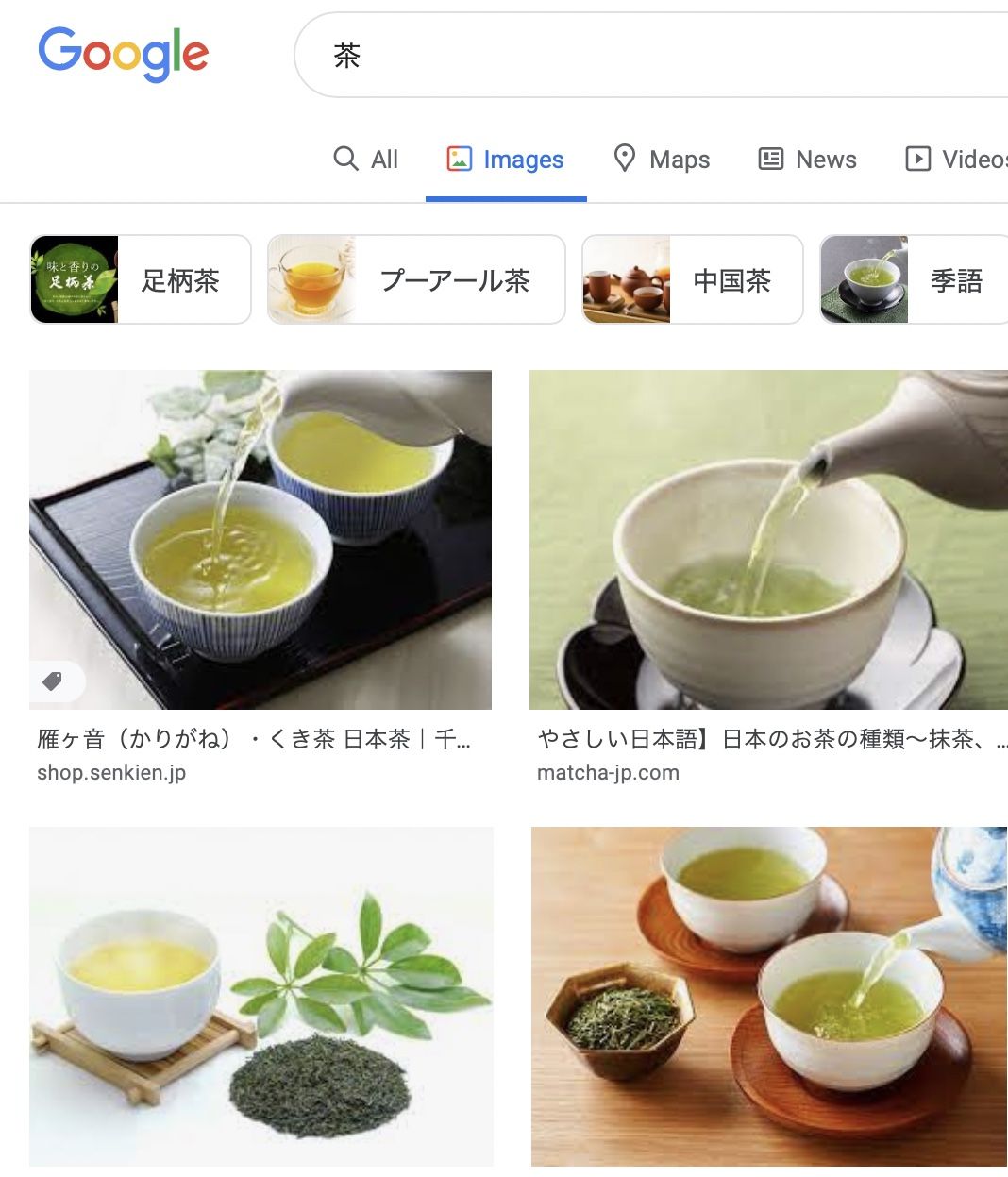Image resolution: width=1008 pixels, height=1177 pixels.
Task: Apply the 中国茶 filter chip
Action: tap(692, 280)
